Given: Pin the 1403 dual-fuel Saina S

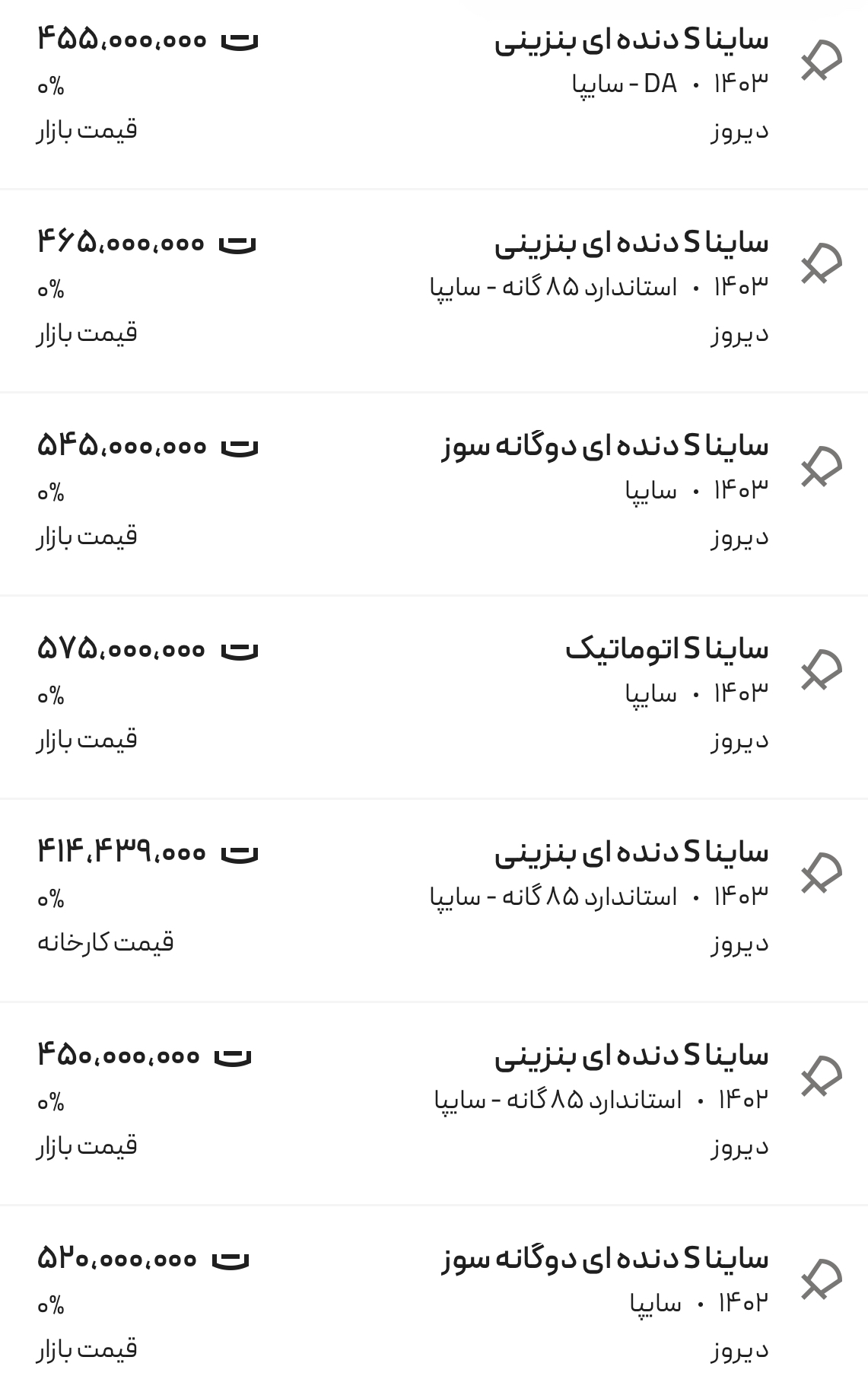Looking at the screenshot, I should pyautogui.click(x=822, y=467).
